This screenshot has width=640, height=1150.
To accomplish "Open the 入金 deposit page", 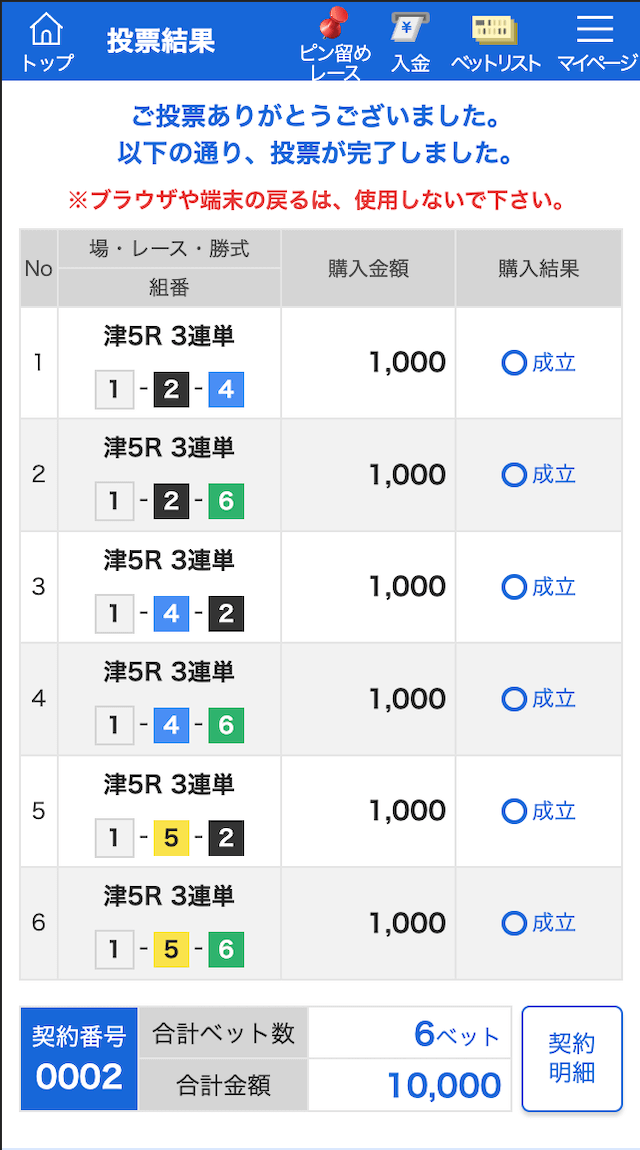I will [x=411, y=41].
